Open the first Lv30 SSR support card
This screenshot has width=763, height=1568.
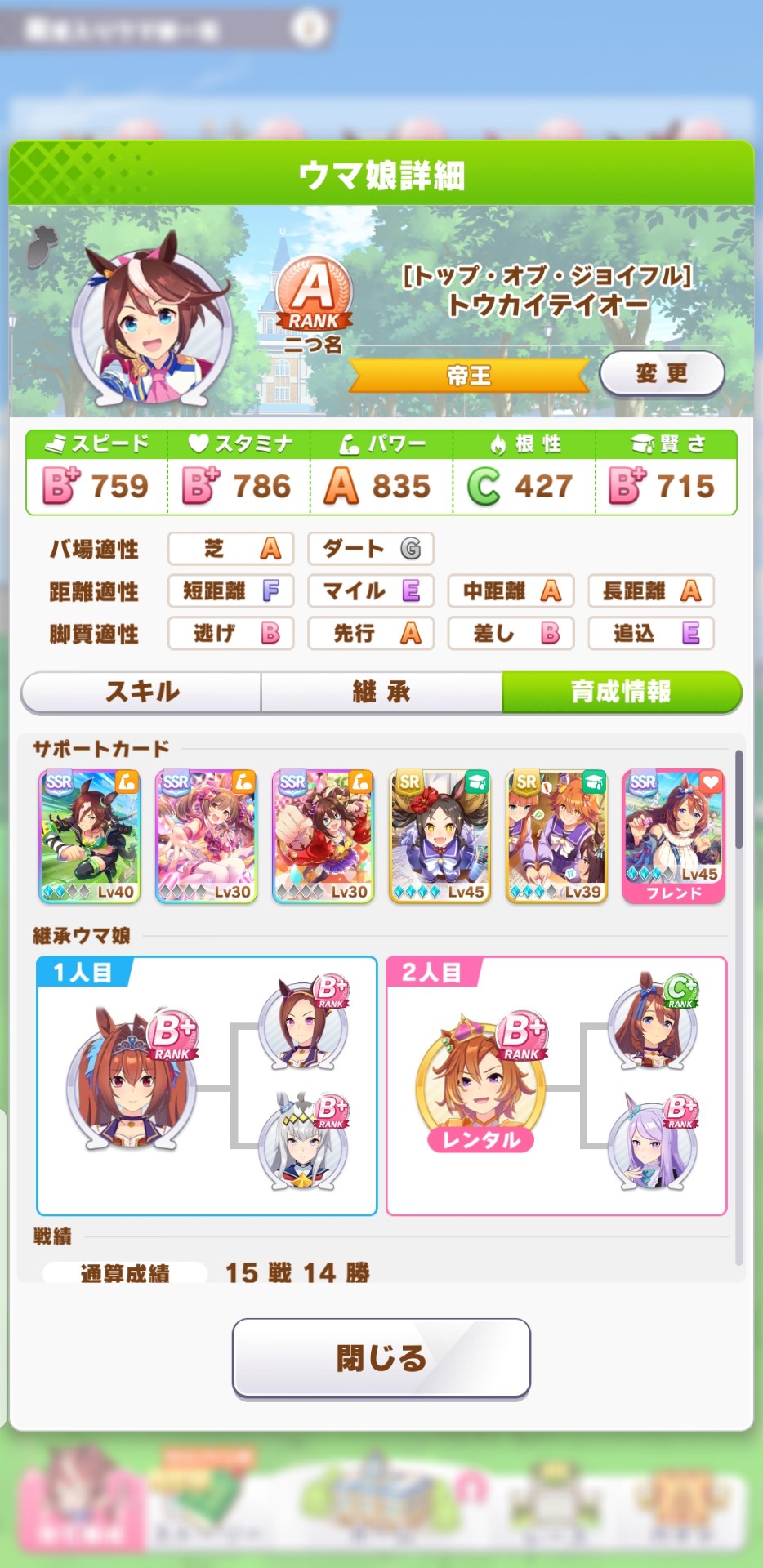(206, 835)
